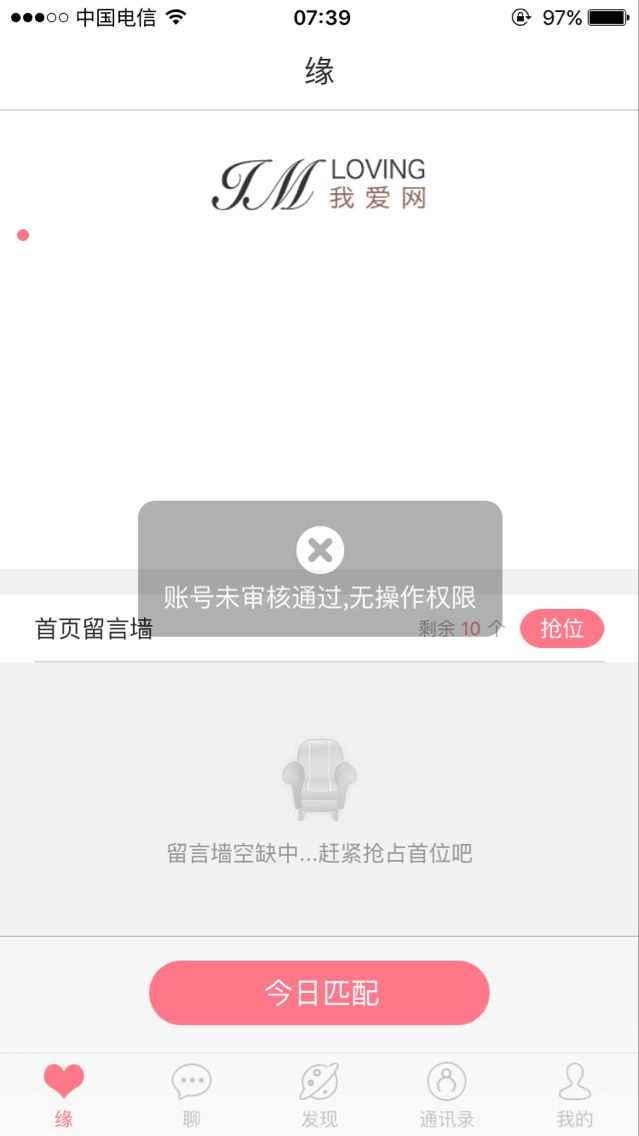Switch to the 聊 chat tab
The height and width of the screenshot is (1136, 639).
pos(191,1095)
